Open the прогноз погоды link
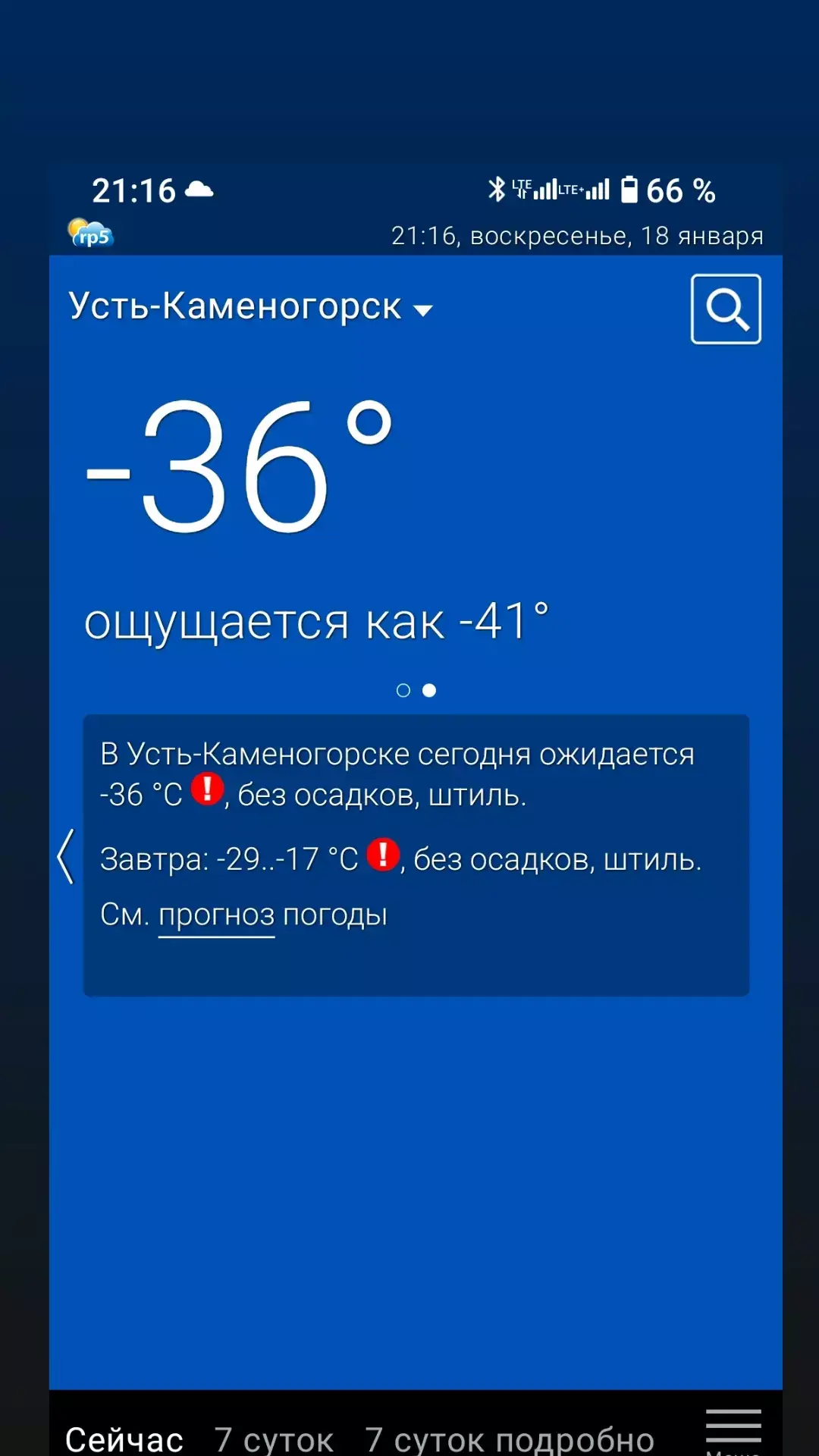The image size is (819, 1456). [x=216, y=915]
